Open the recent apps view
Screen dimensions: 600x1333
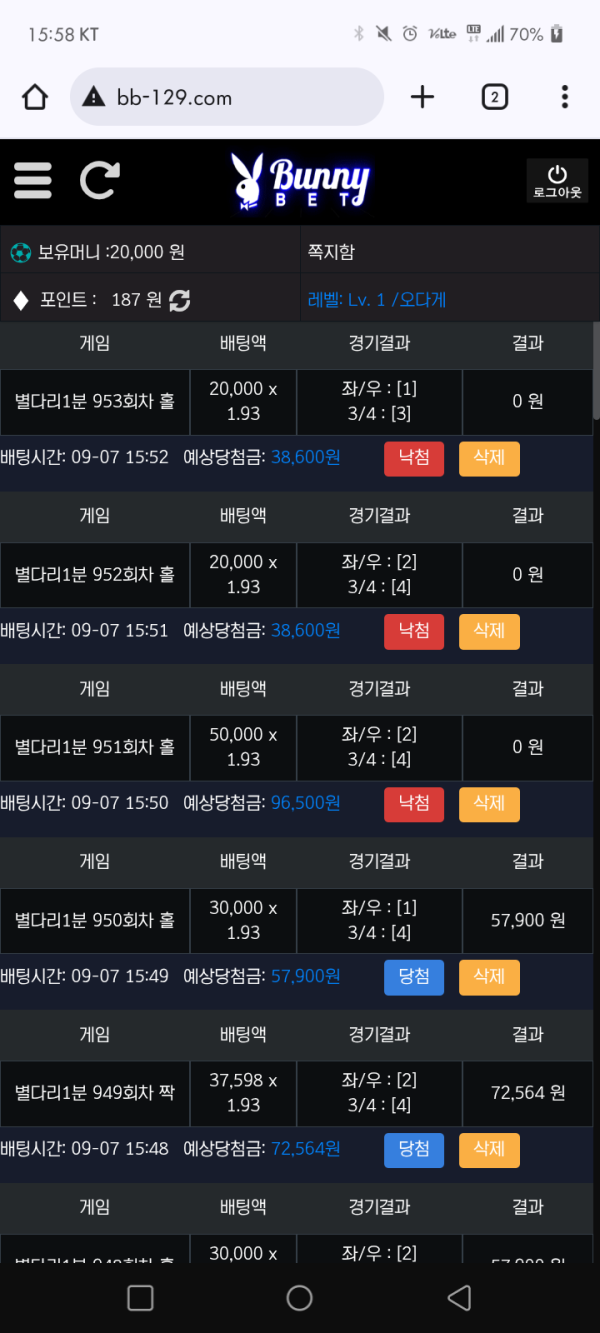click(x=141, y=1298)
